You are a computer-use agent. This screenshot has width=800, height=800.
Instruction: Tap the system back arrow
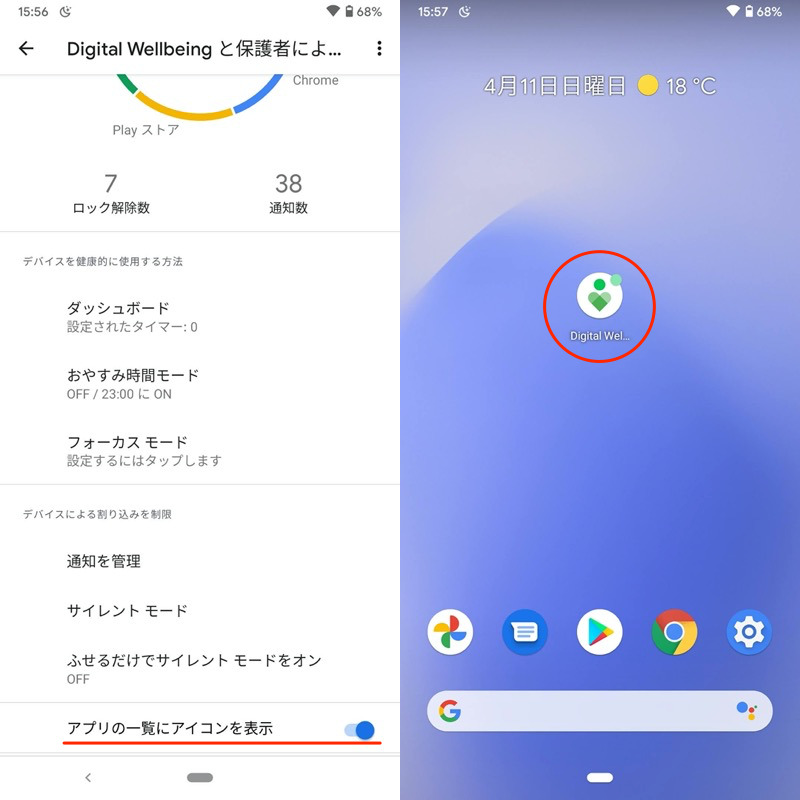tap(88, 777)
